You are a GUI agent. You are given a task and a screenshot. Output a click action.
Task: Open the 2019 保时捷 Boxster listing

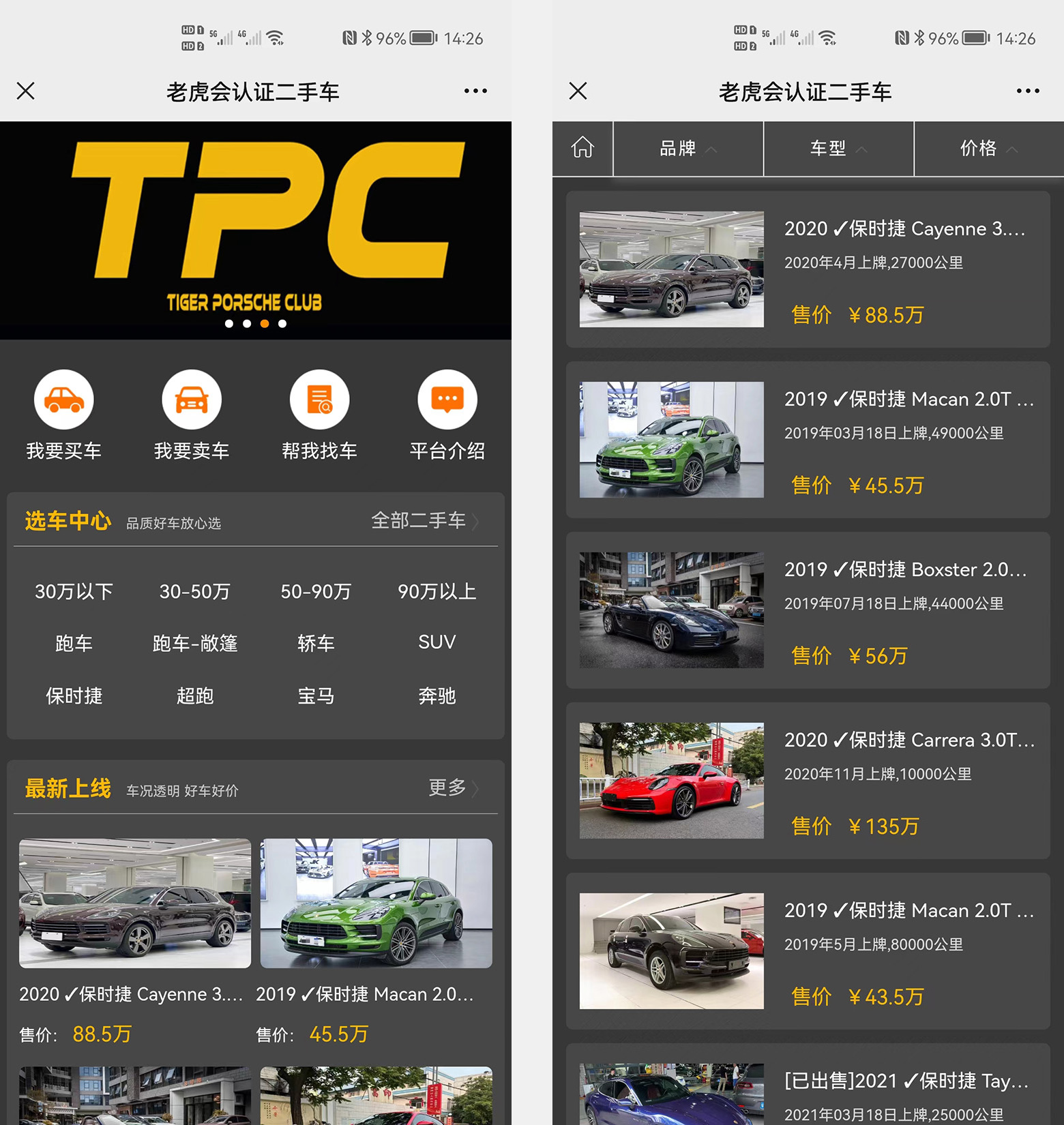(808, 610)
